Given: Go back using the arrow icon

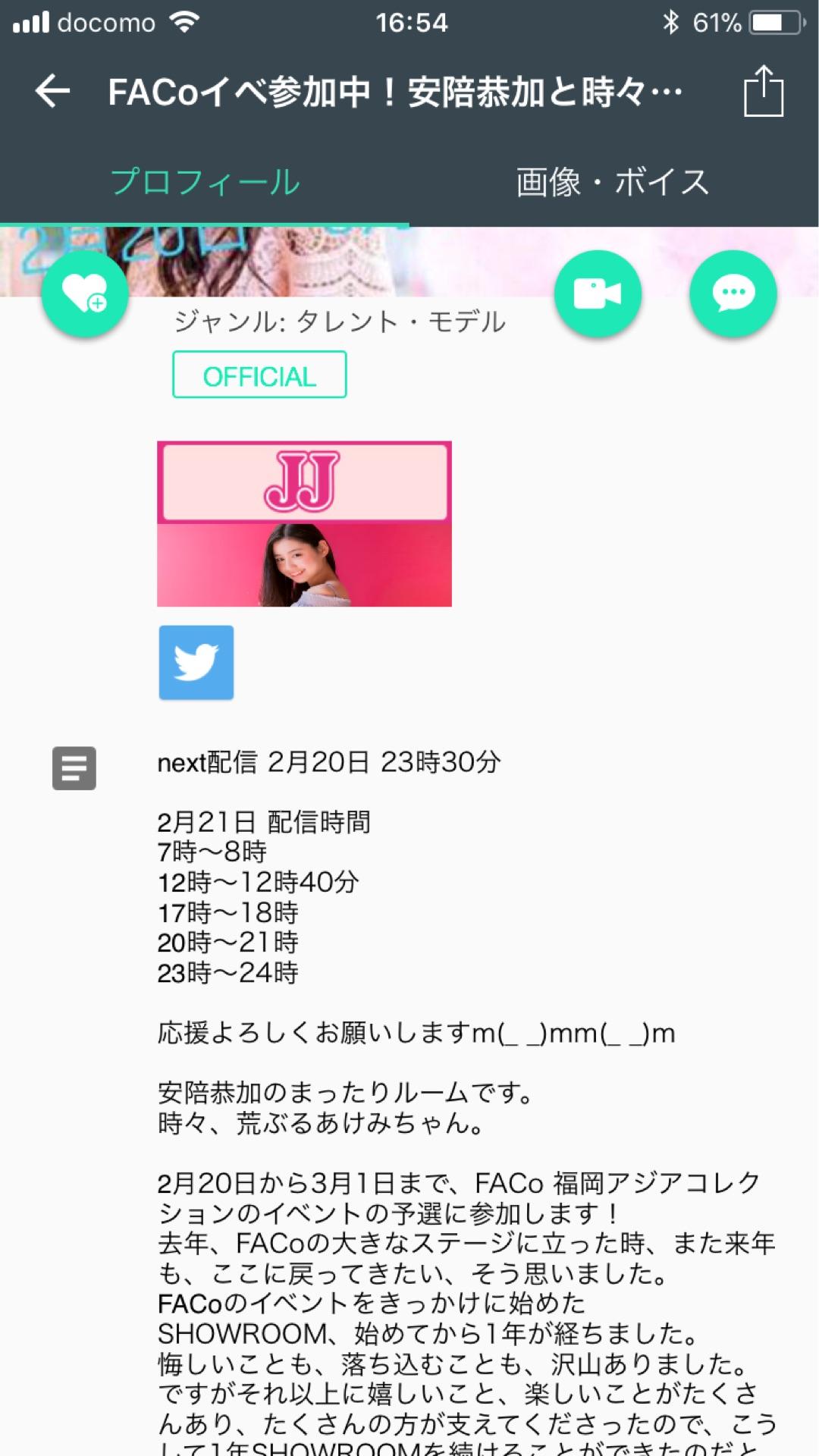Looking at the screenshot, I should point(52,92).
